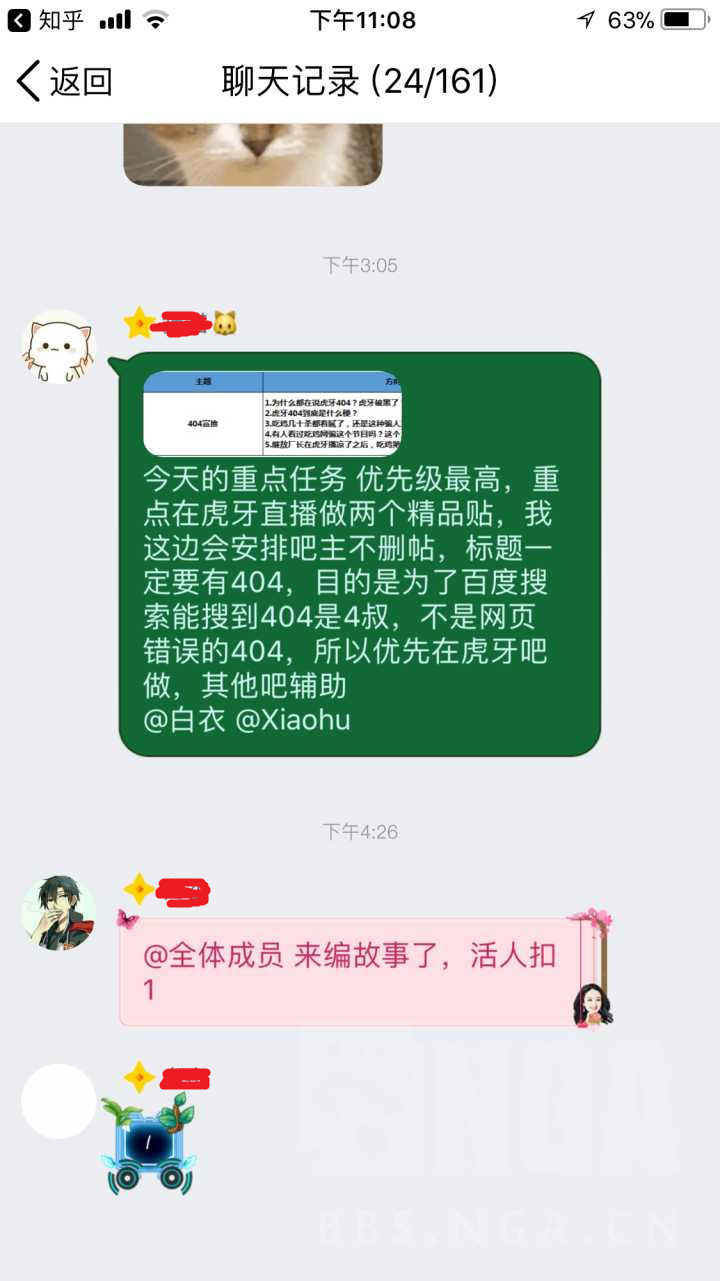Tap the 返回 back button
This screenshot has width=720, height=1281.
coord(65,81)
